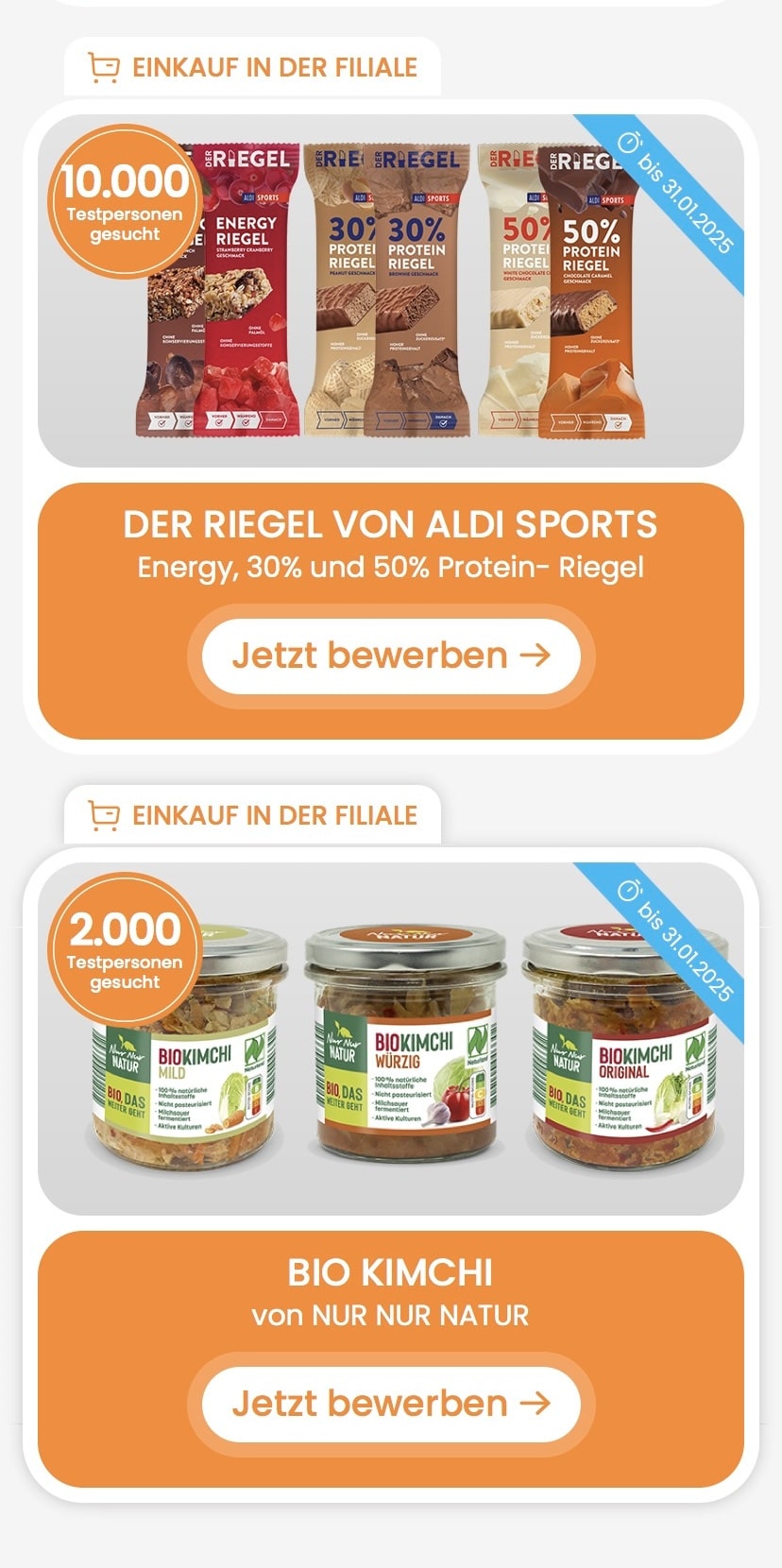Open the Bio Kimchi jars image card

coord(391,1039)
